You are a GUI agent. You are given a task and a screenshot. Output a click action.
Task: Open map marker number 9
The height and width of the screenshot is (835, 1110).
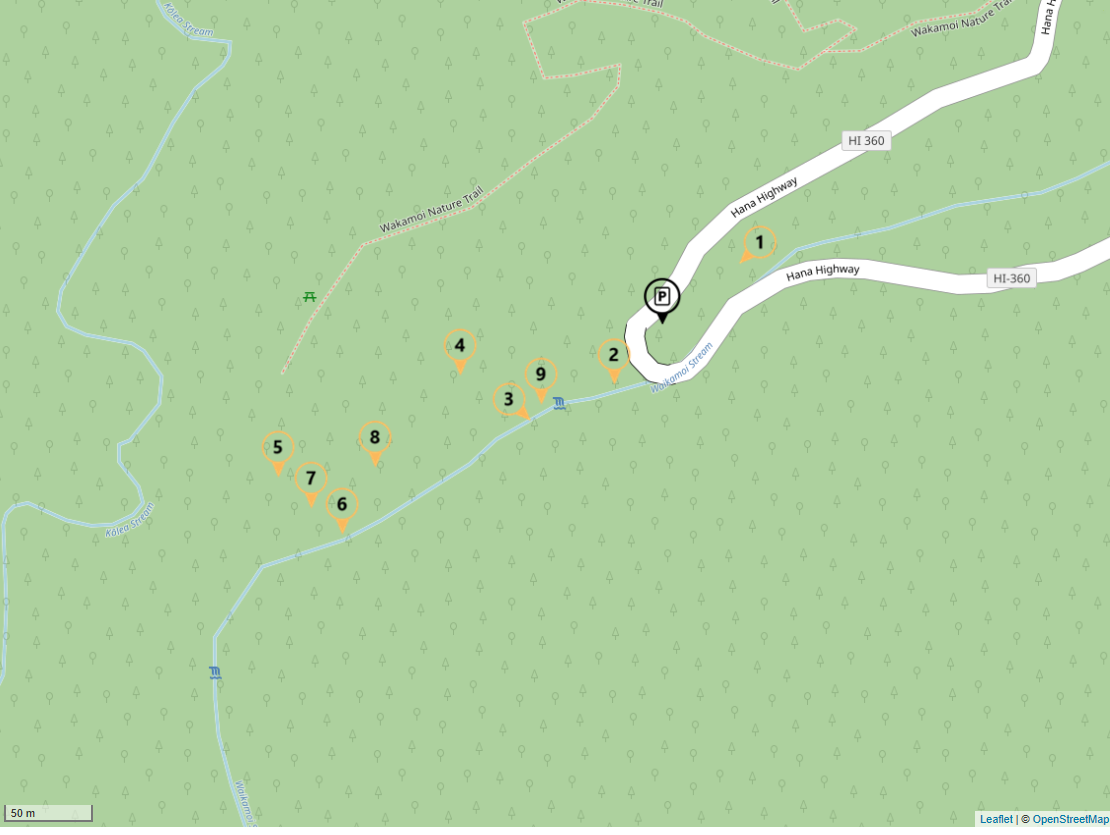click(541, 374)
